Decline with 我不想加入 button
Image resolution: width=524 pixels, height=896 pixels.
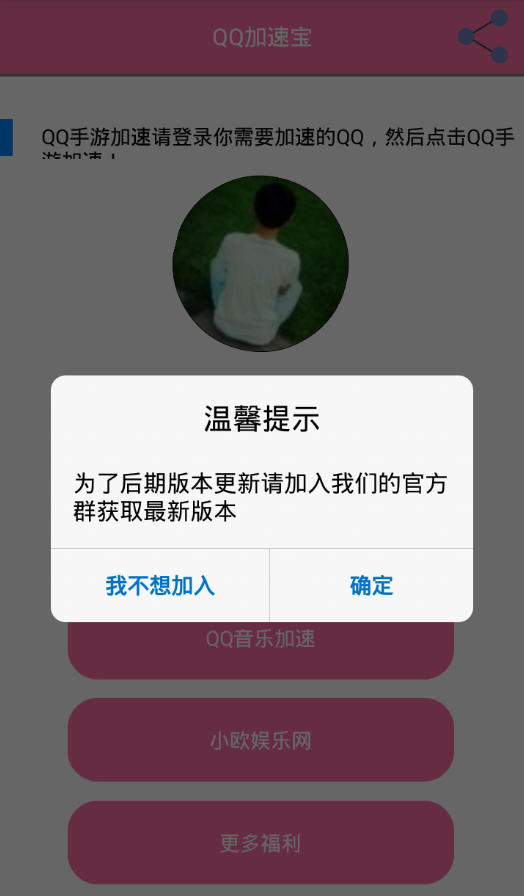tap(160, 585)
